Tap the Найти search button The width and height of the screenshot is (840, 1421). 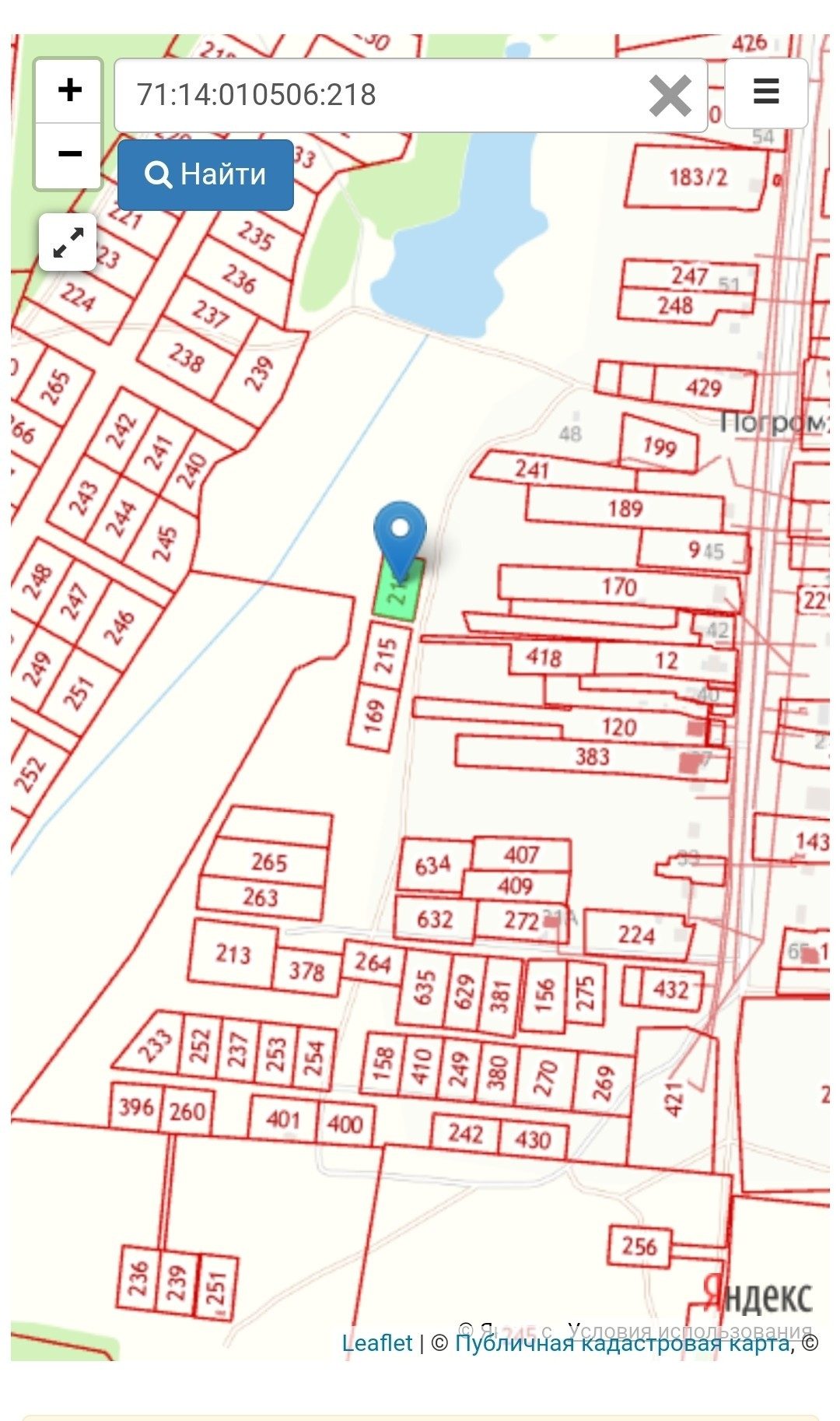206,174
